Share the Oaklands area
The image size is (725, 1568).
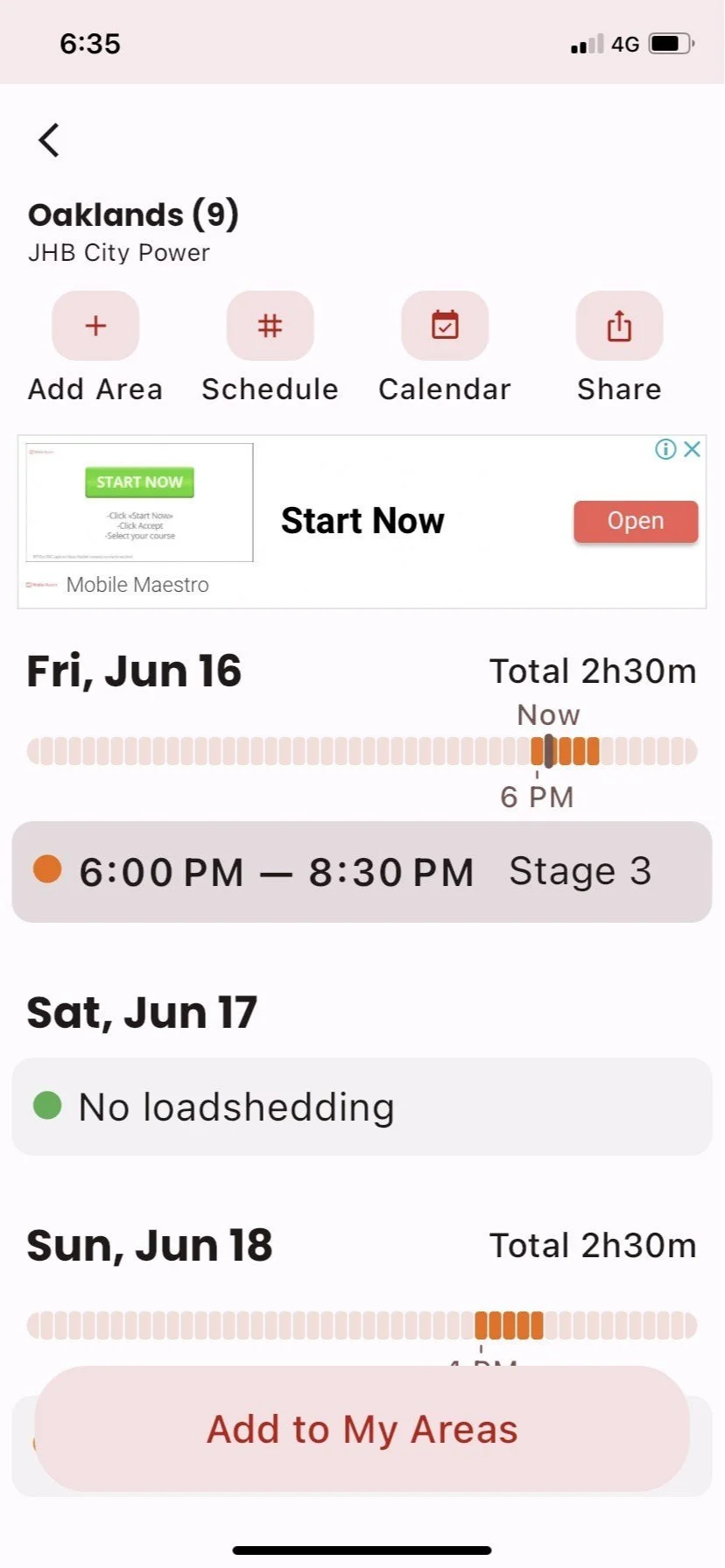tap(619, 326)
